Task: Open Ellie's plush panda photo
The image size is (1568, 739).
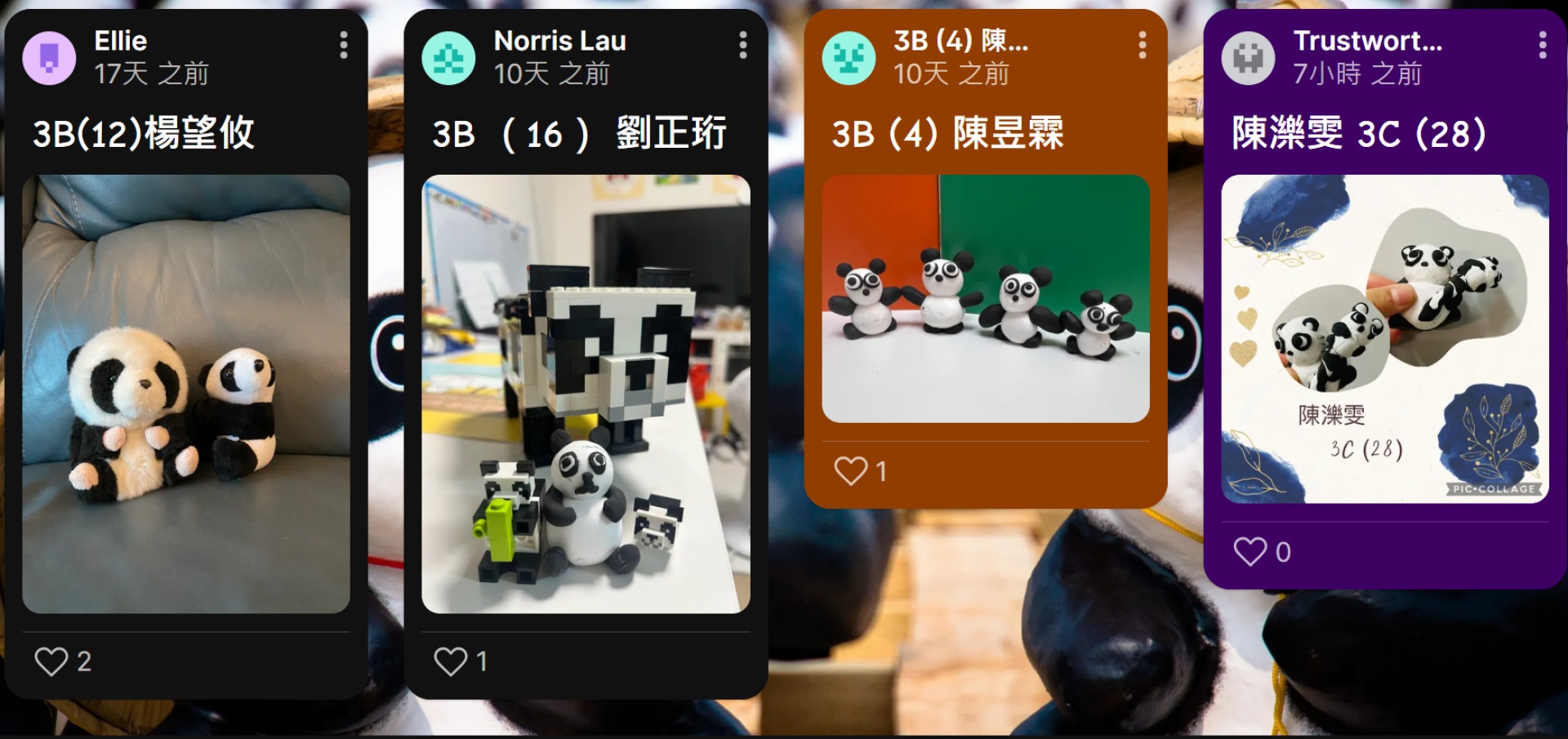Action: pos(186,394)
